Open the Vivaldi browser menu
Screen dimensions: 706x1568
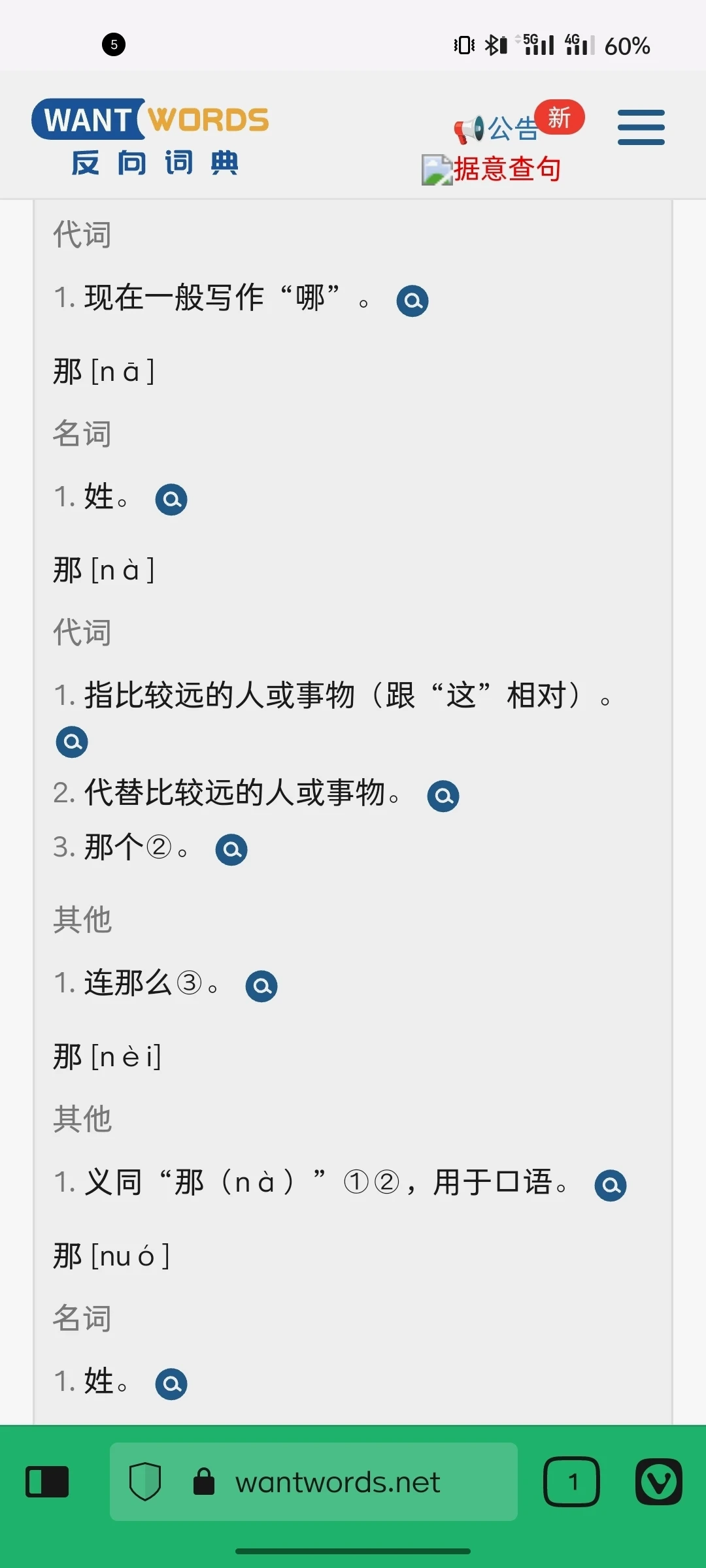click(659, 1482)
